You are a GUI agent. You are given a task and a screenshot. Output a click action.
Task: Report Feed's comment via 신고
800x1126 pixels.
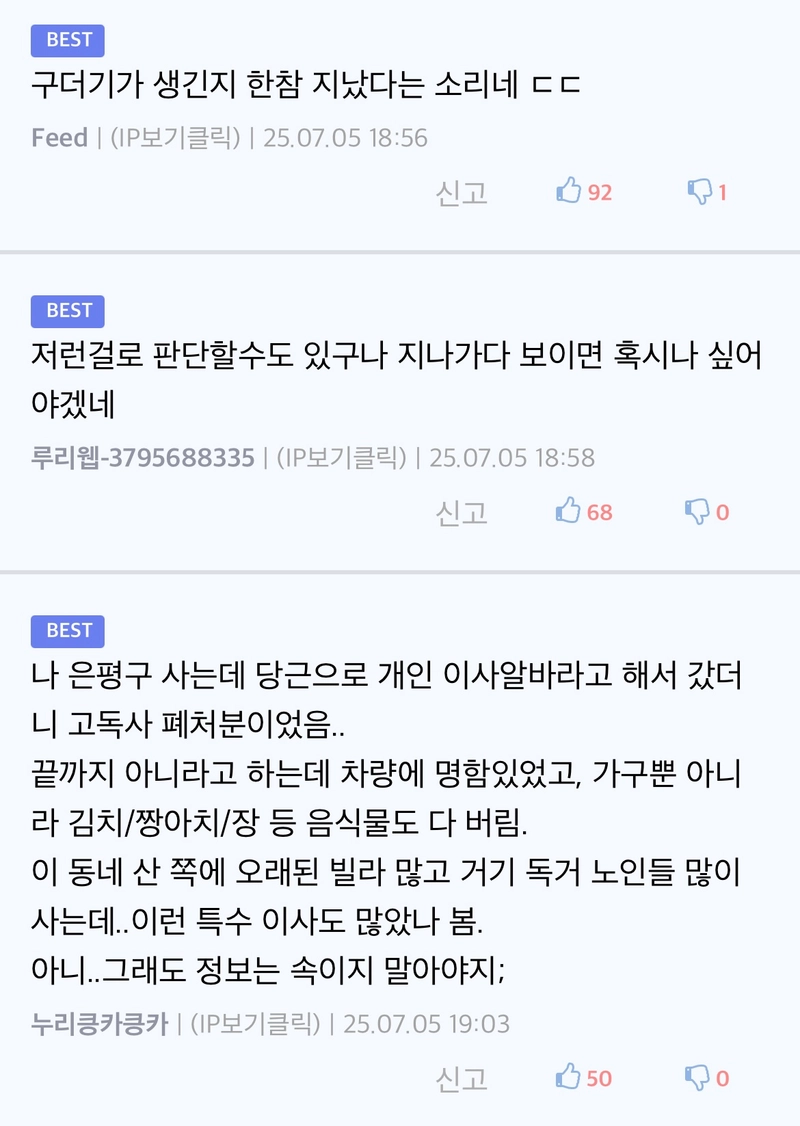click(x=461, y=192)
